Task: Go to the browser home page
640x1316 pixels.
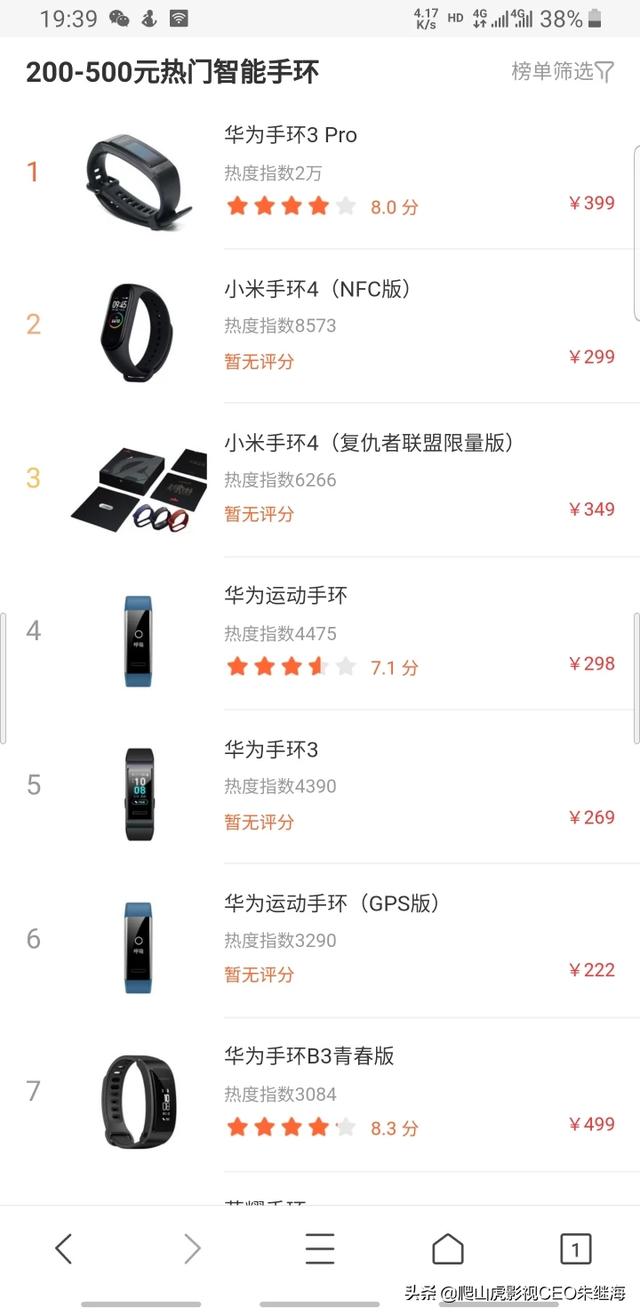Action: [448, 1248]
